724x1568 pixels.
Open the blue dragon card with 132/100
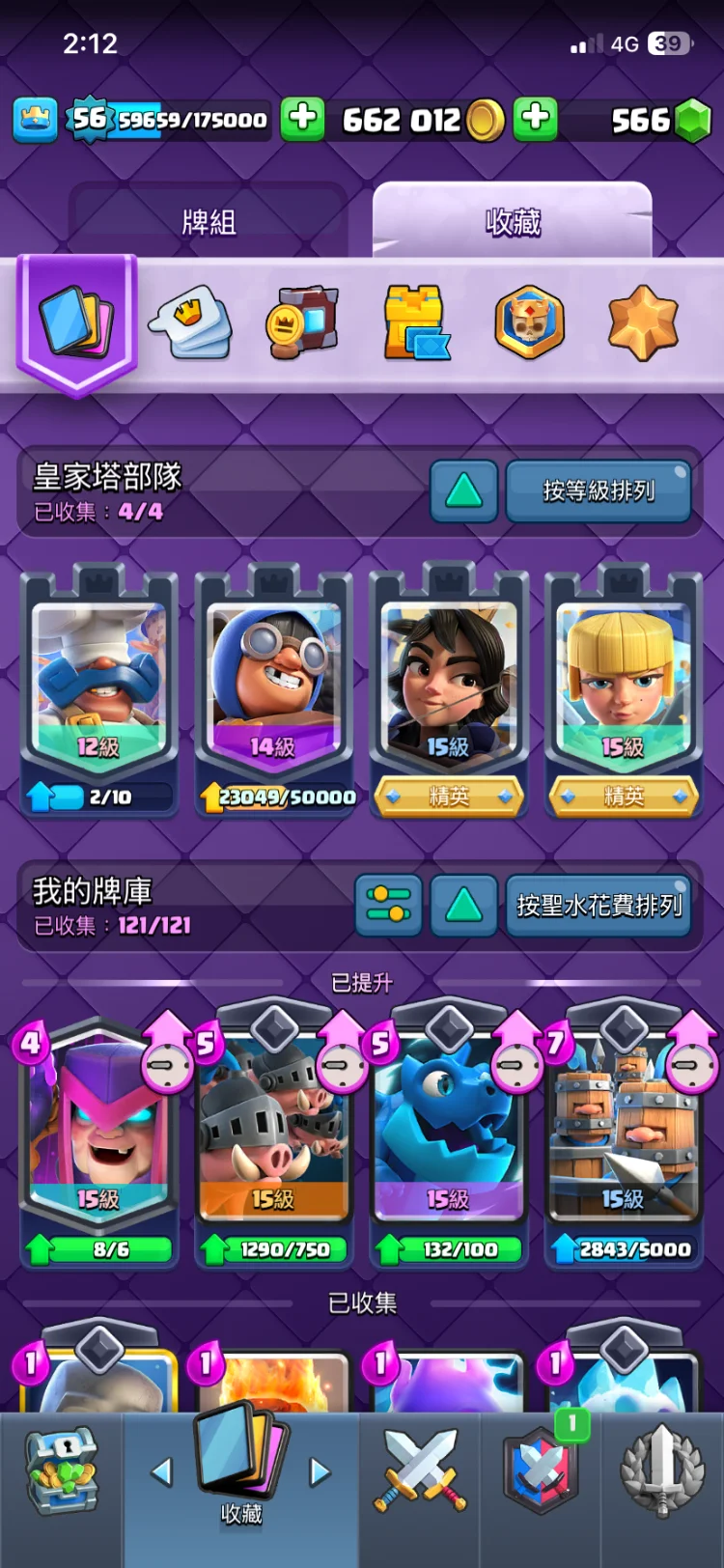[448, 1139]
